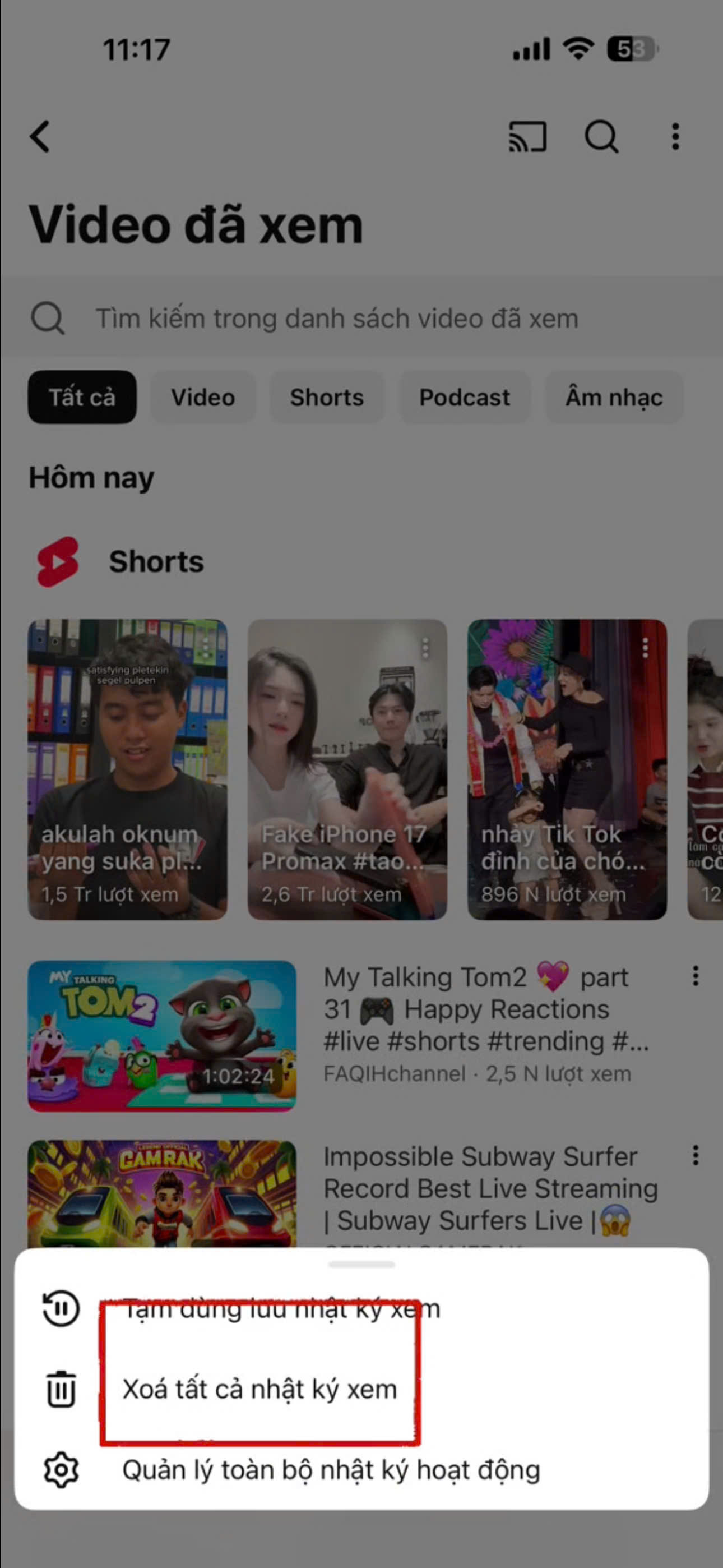Open the 'nhảy Tik Tok' short
The image size is (723, 1568).
tap(567, 769)
